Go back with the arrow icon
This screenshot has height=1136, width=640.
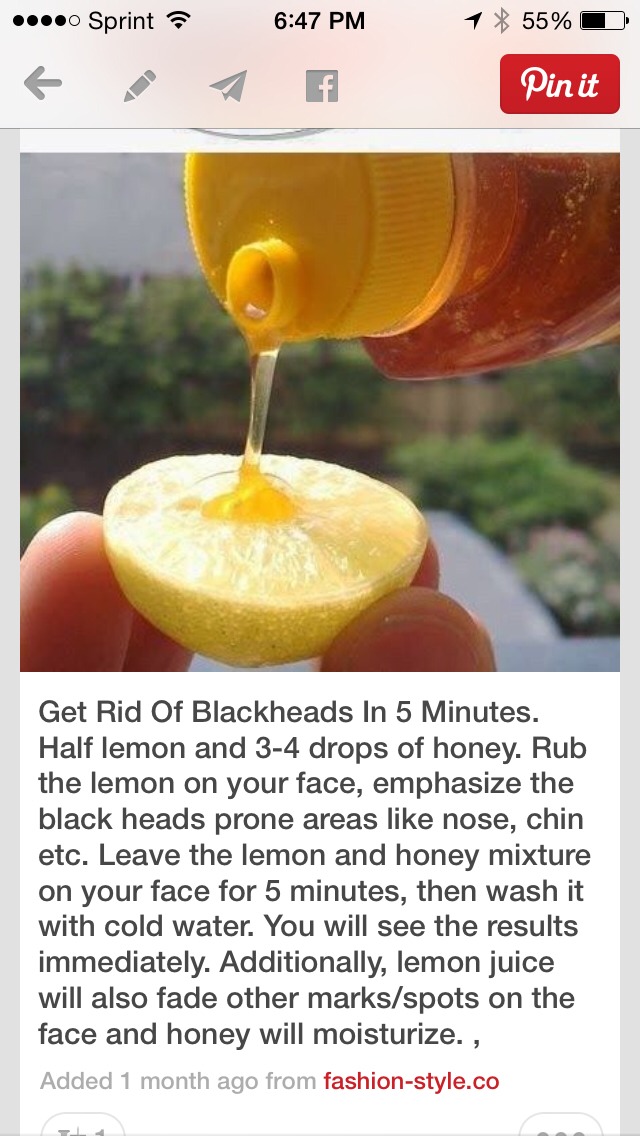coord(43,84)
